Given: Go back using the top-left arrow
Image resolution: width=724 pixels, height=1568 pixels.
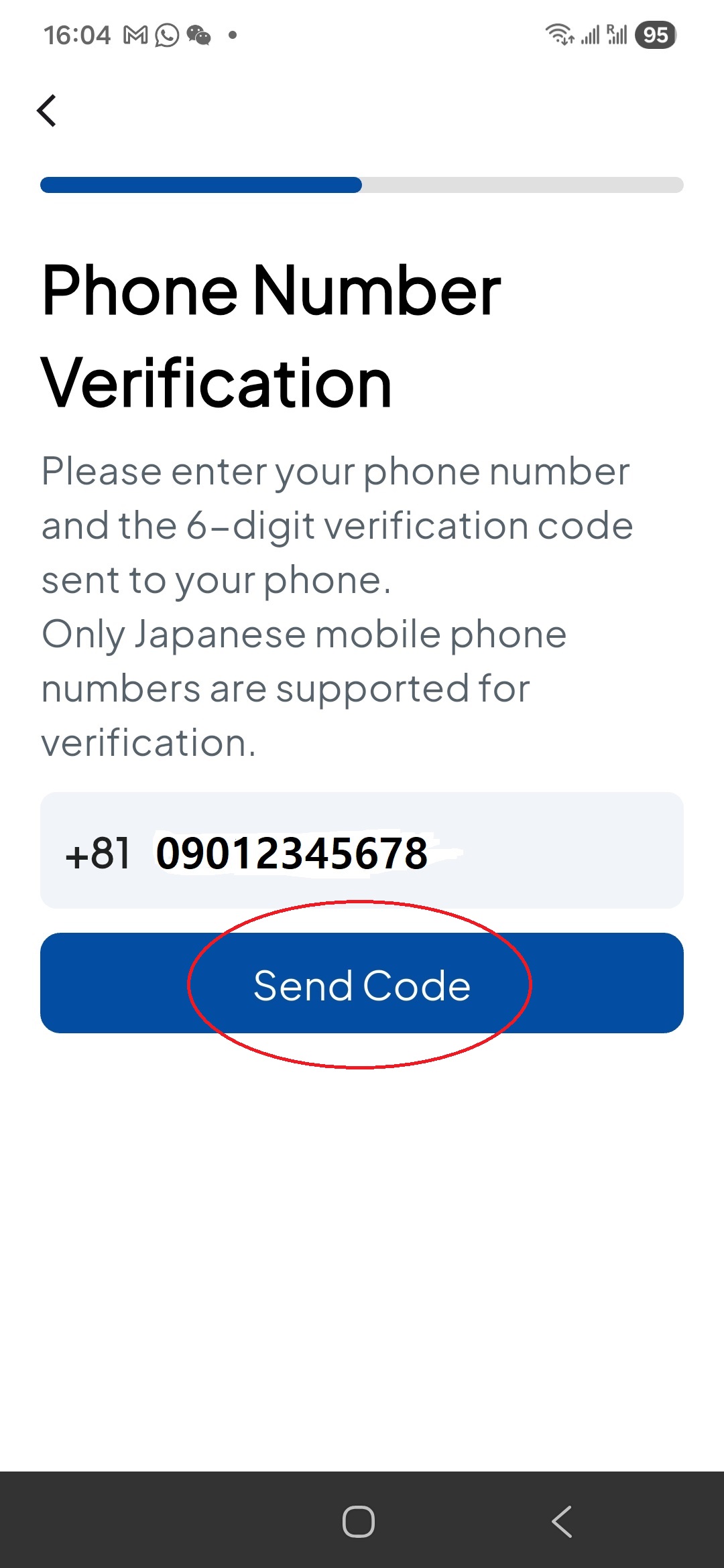Looking at the screenshot, I should pos(46,111).
